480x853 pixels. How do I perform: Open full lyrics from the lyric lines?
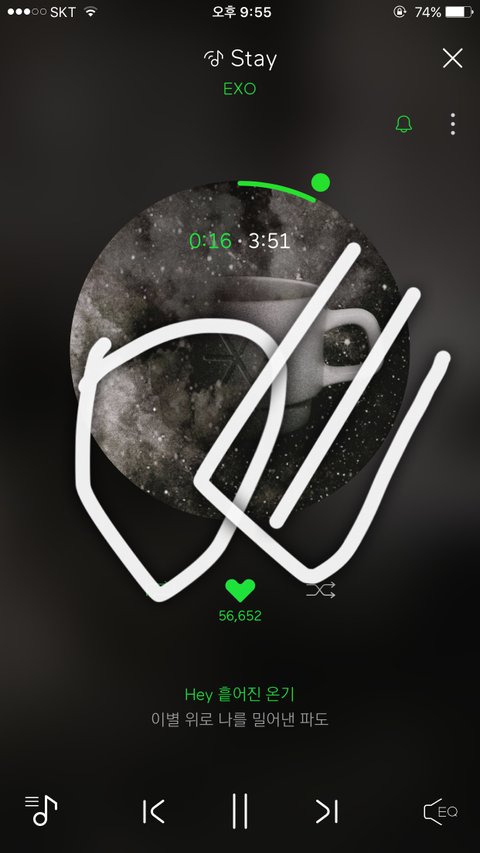(240, 707)
